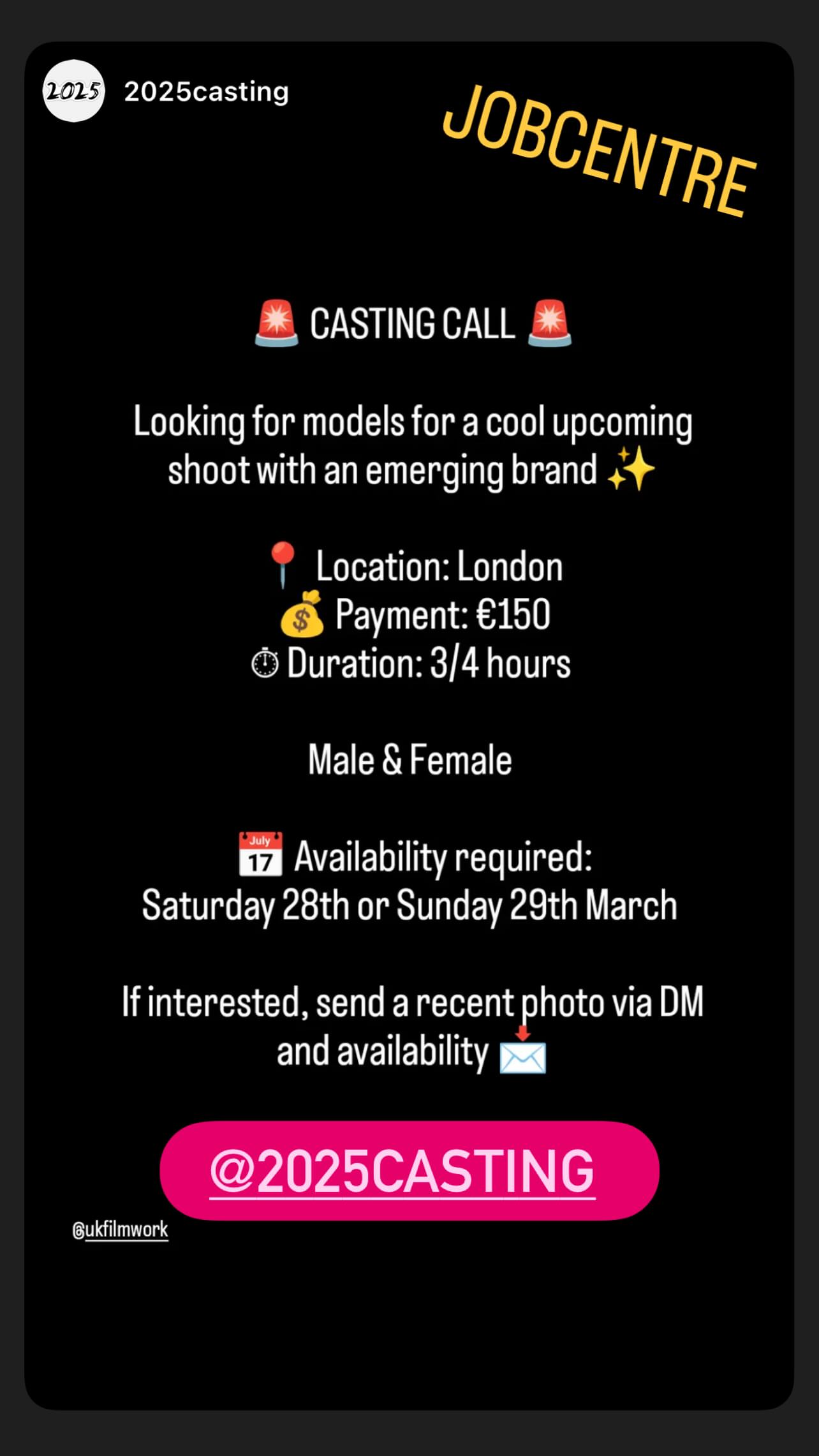Click the stopwatch icon next to Duration
Image resolution: width=819 pixels, height=1456 pixels.
(265, 664)
